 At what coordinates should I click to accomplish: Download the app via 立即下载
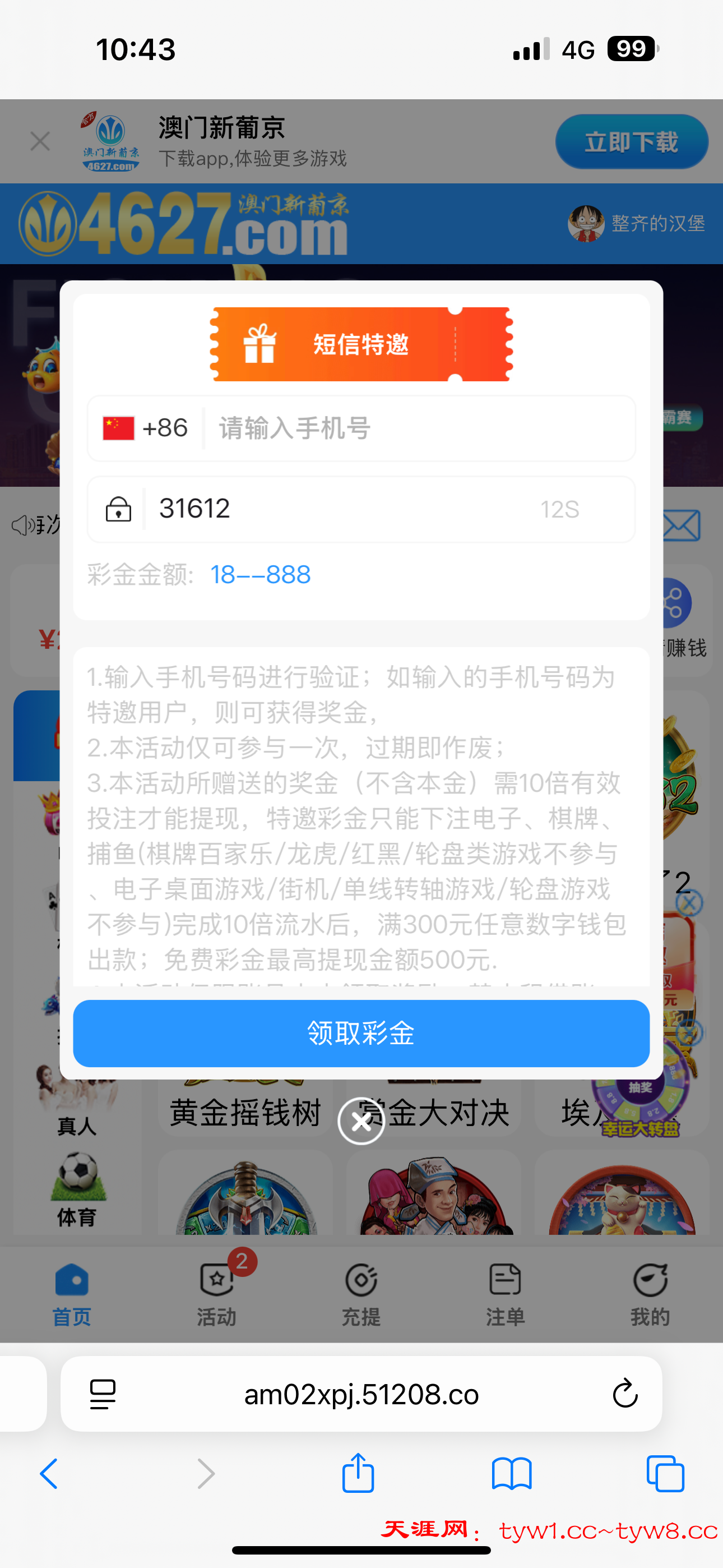pyautogui.click(x=631, y=142)
